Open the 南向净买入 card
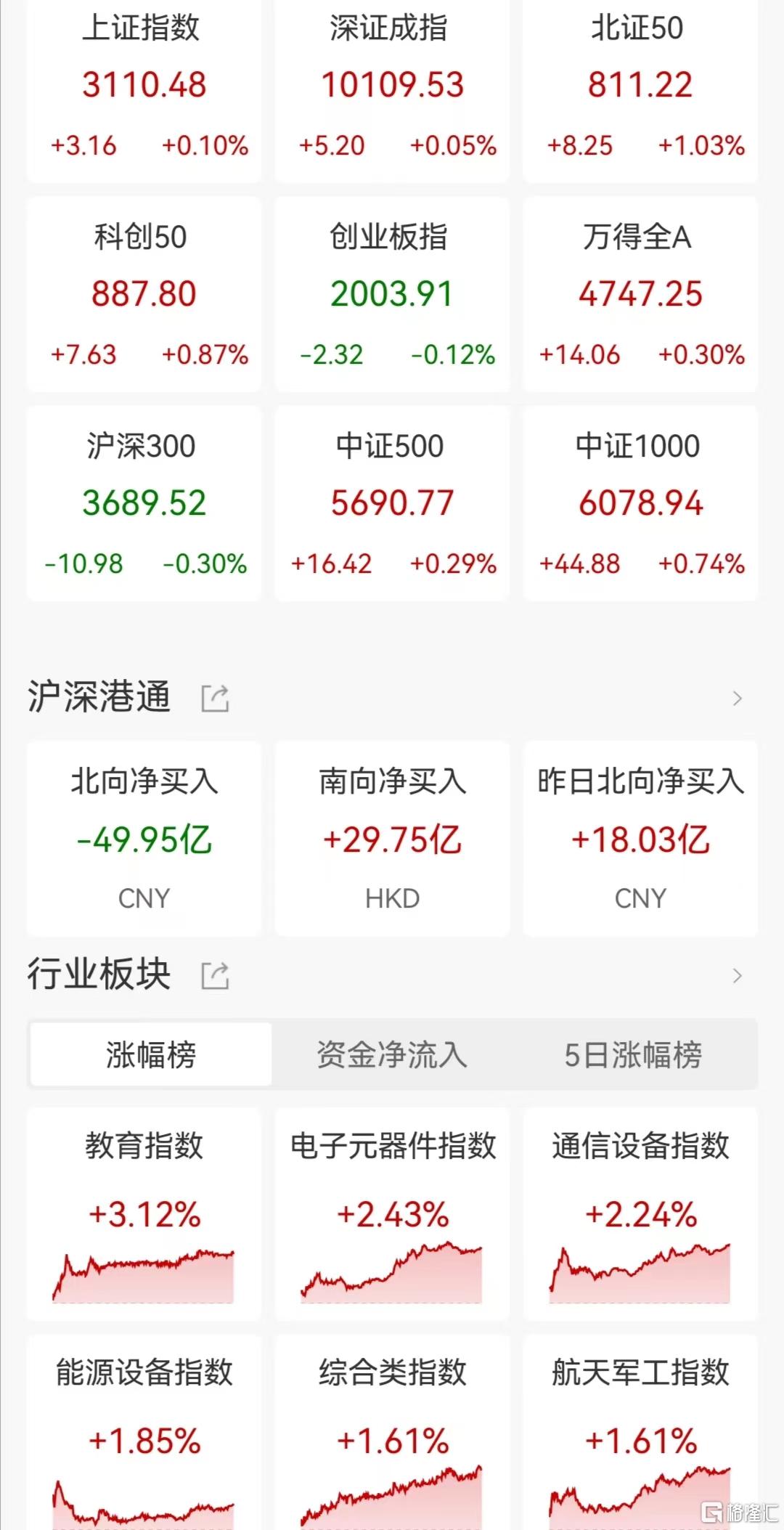The height and width of the screenshot is (1530, 784). [x=392, y=839]
